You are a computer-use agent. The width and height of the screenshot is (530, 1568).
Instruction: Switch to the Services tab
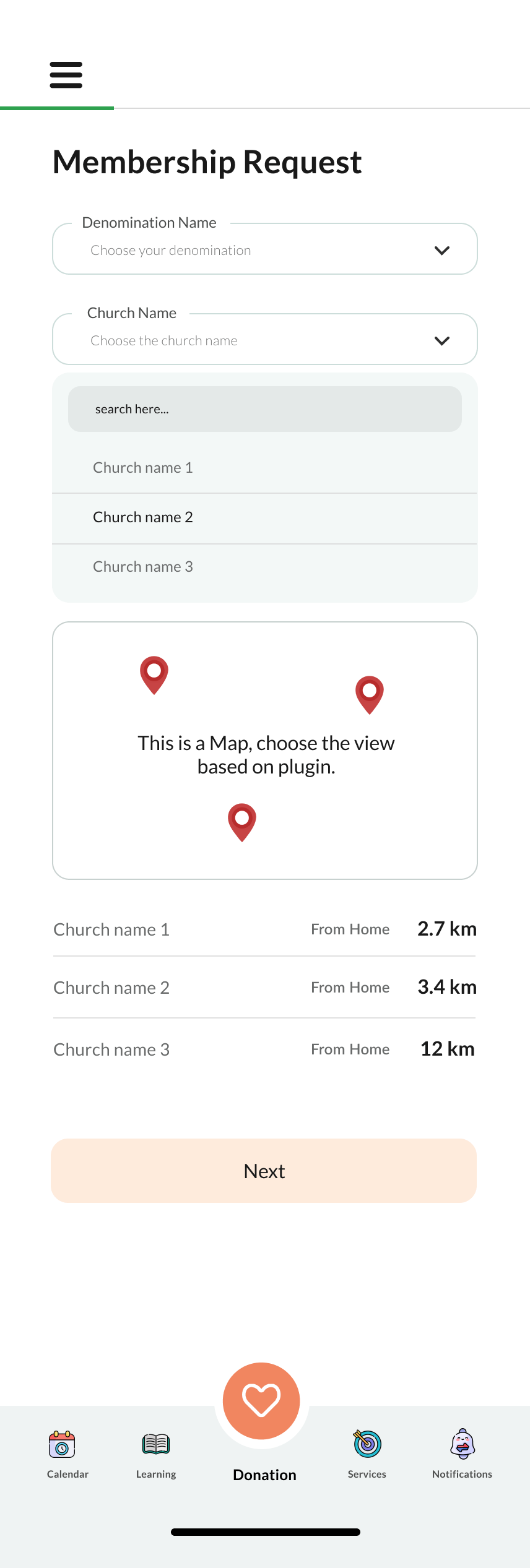(367, 1453)
